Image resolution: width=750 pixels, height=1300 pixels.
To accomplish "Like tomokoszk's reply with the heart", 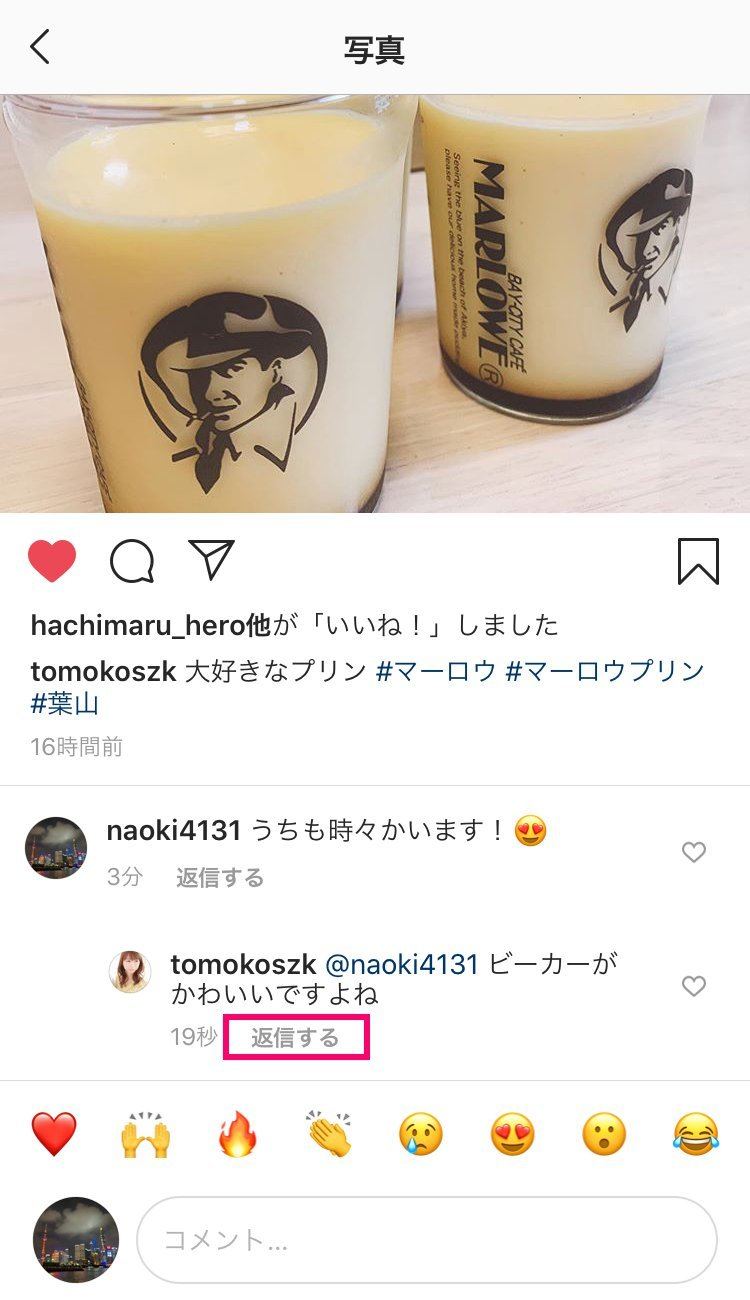I will pos(694,986).
